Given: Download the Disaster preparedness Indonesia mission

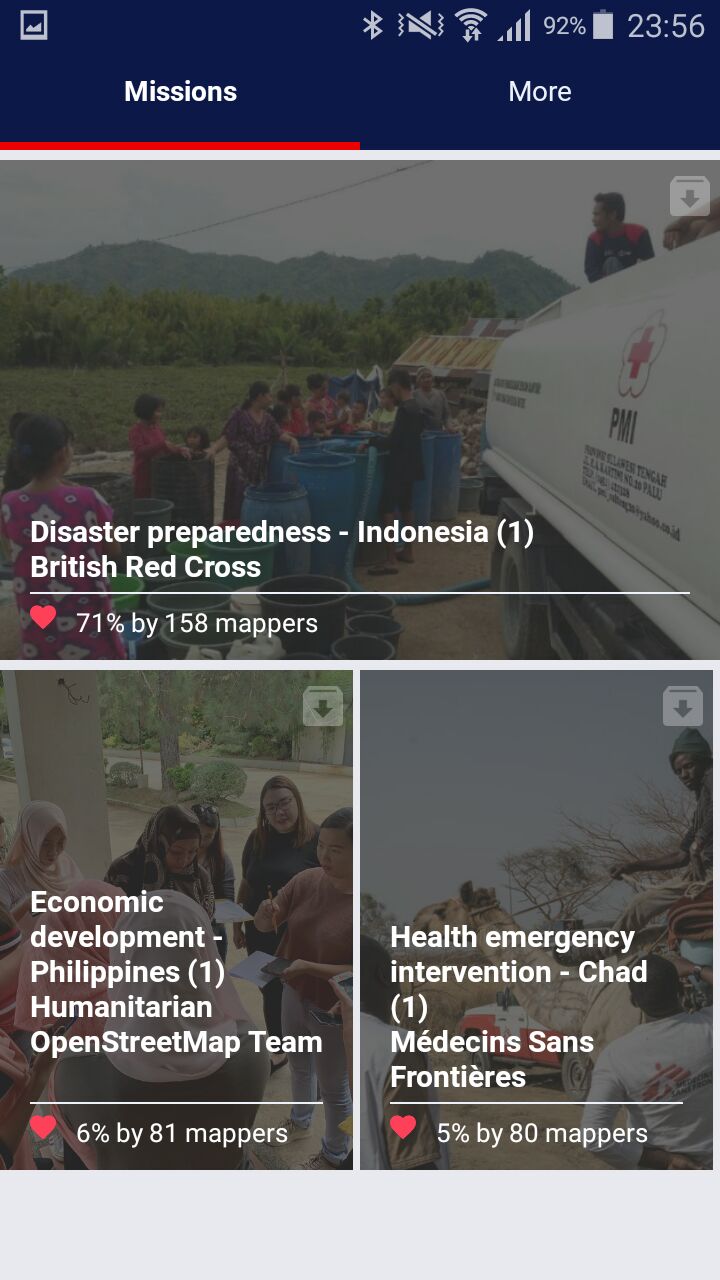Looking at the screenshot, I should click(x=690, y=196).
